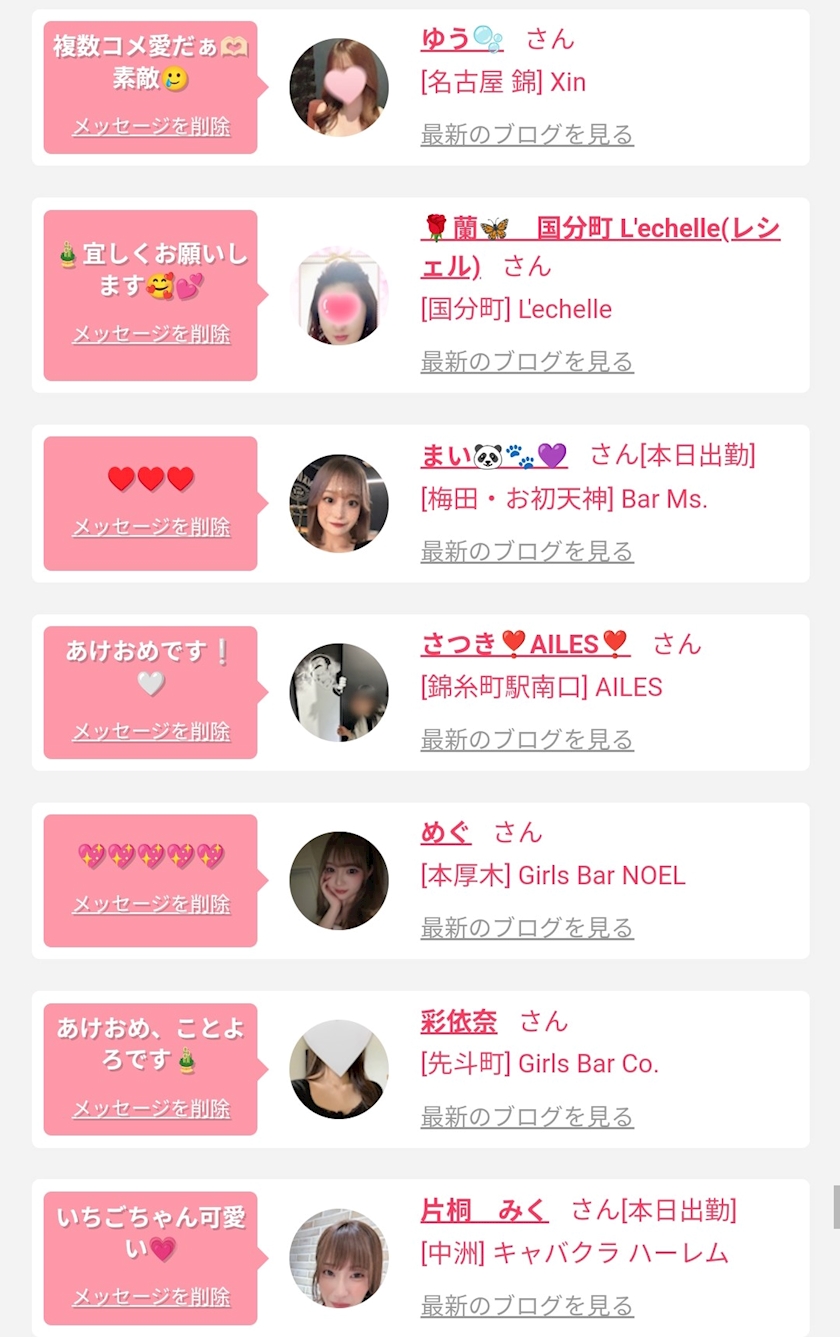Image resolution: width=840 pixels, height=1337 pixels.
Task: Delete the あけおめ、ことよろです message
Action: tap(151, 1109)
